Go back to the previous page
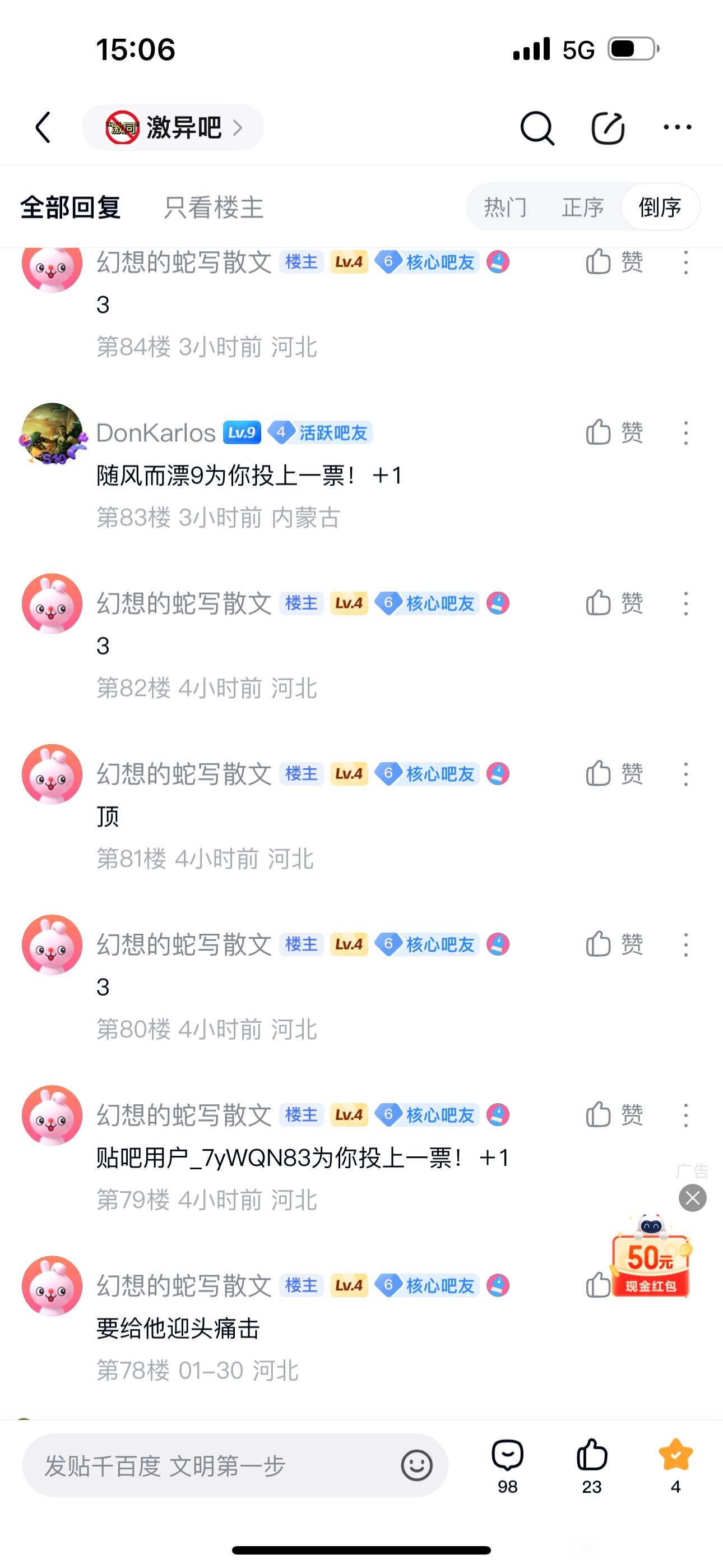 click(43, 127)
